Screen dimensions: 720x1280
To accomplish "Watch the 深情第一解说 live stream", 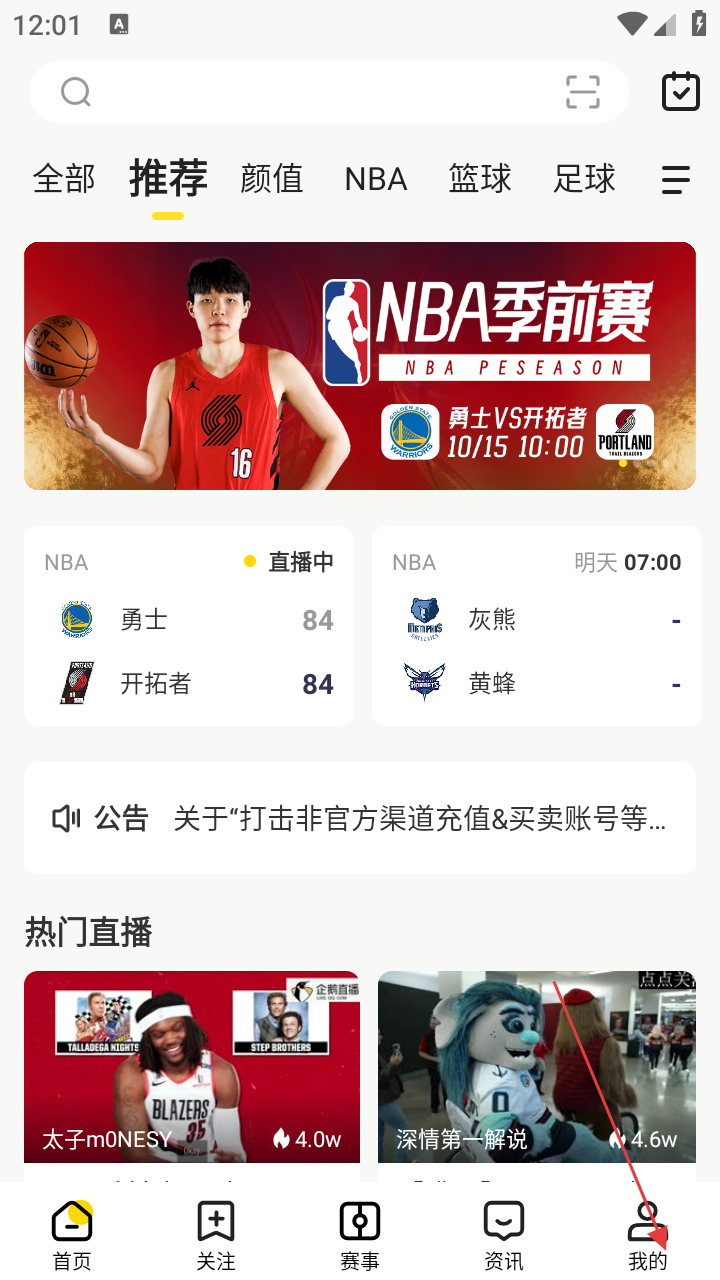I will (537, 1067).
